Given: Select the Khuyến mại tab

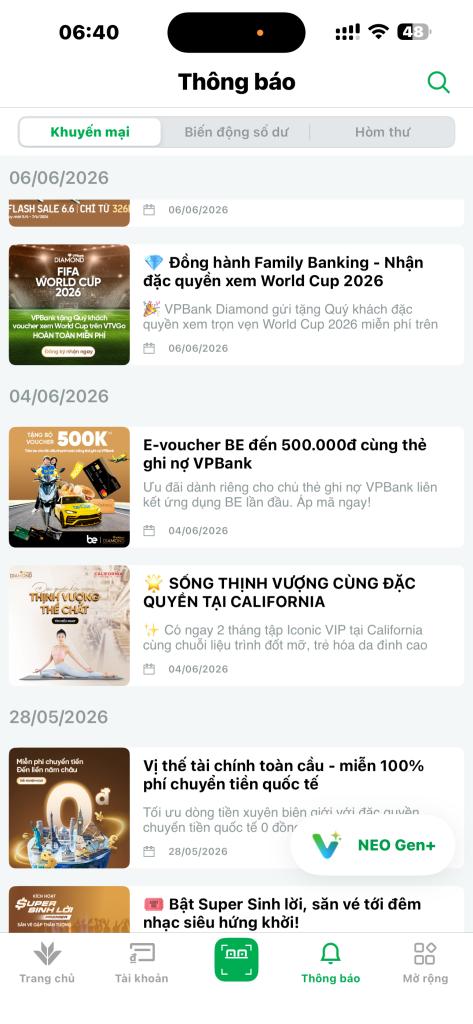Looking at the screenshot, I should tap(90, 132).
